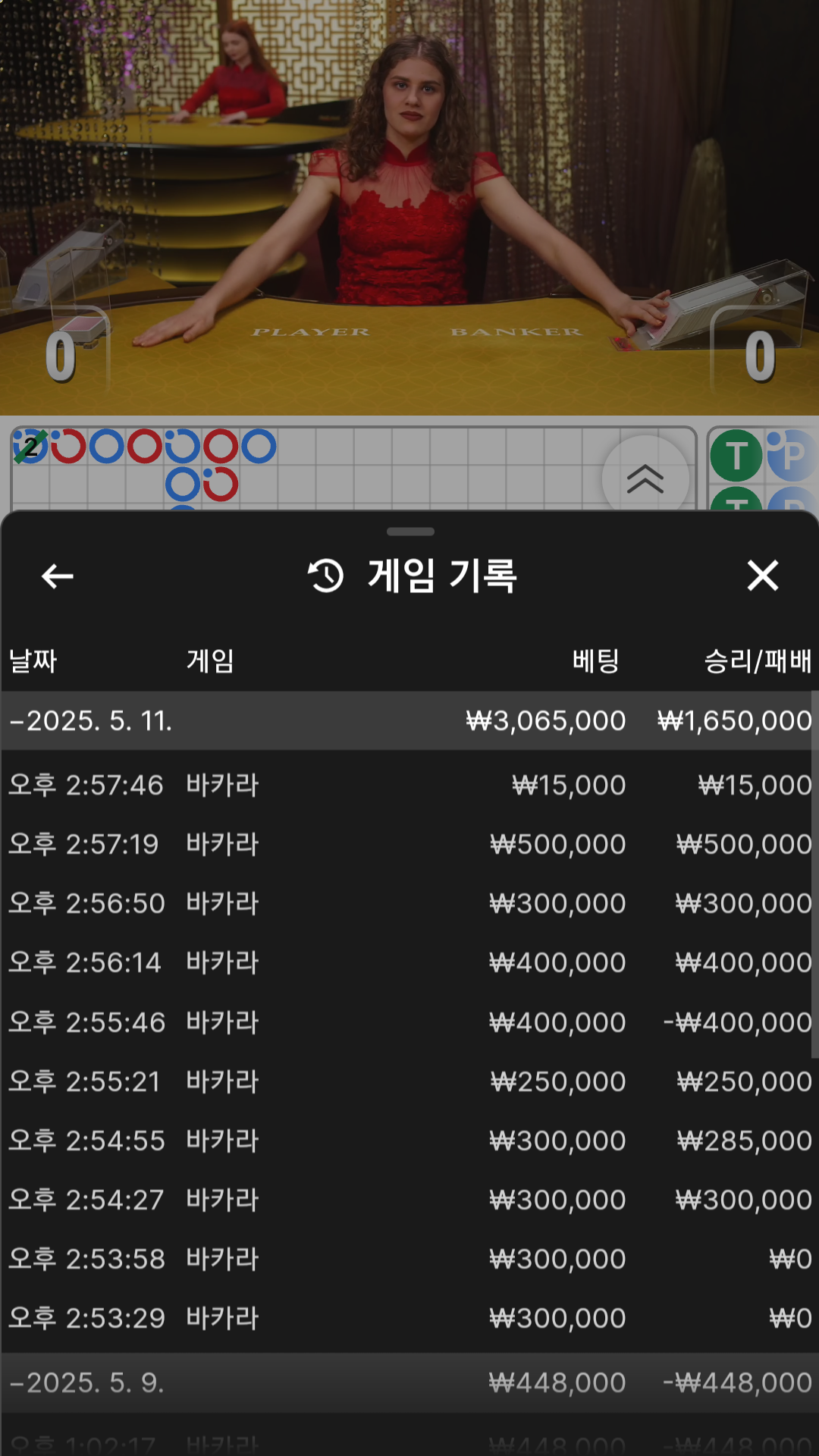Open the 오후 2:56:14 game record
Viewport: 819px width, 1456px height.
point(409,962)
